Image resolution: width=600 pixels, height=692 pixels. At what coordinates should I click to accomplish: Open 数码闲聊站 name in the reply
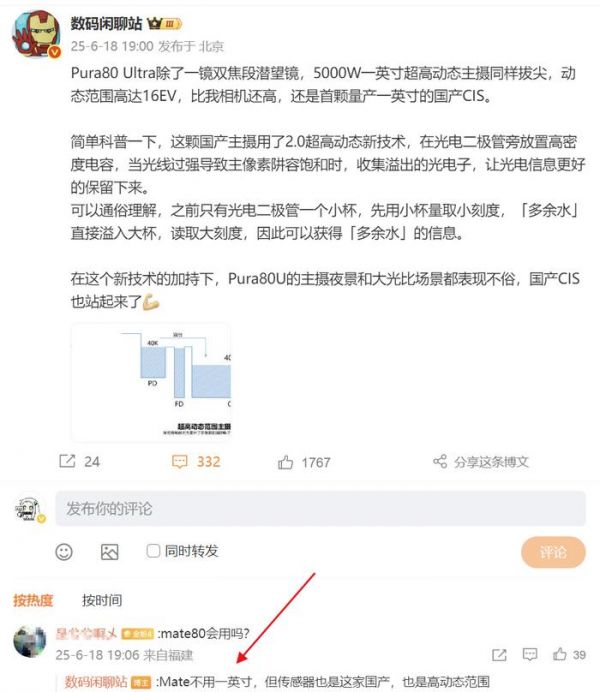click(x=96, y=681)
